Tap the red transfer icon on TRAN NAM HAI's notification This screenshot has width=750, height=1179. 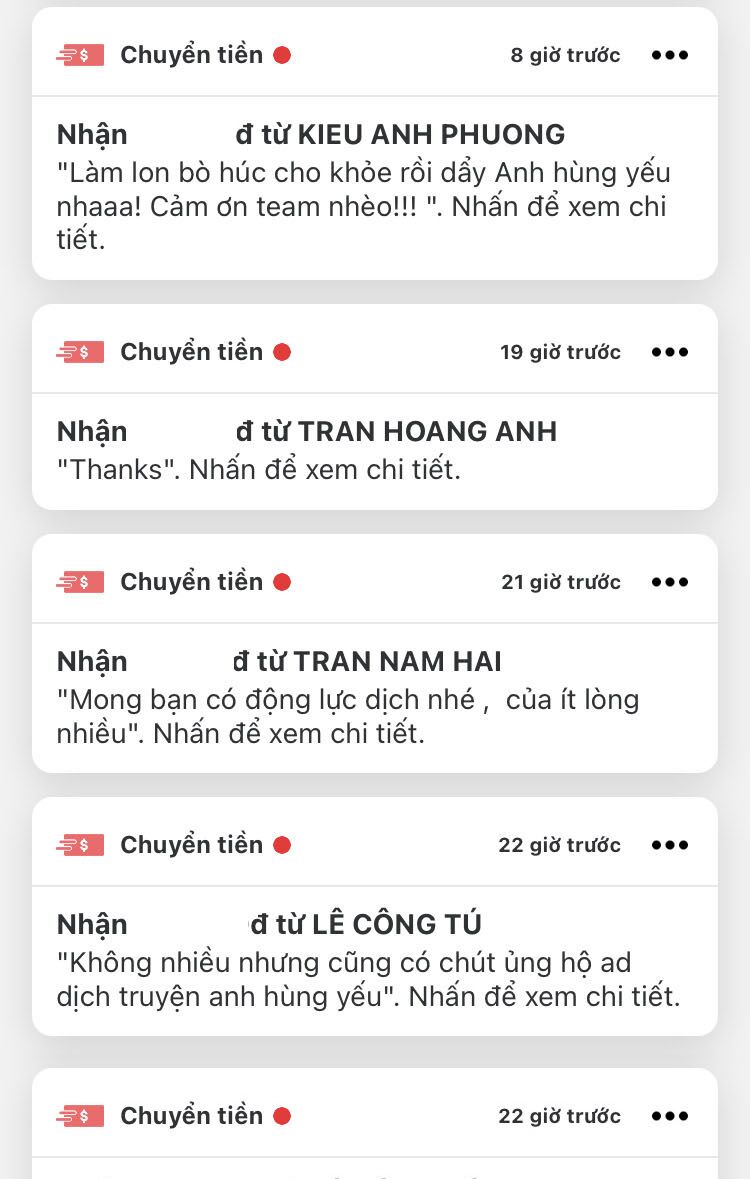79,581
